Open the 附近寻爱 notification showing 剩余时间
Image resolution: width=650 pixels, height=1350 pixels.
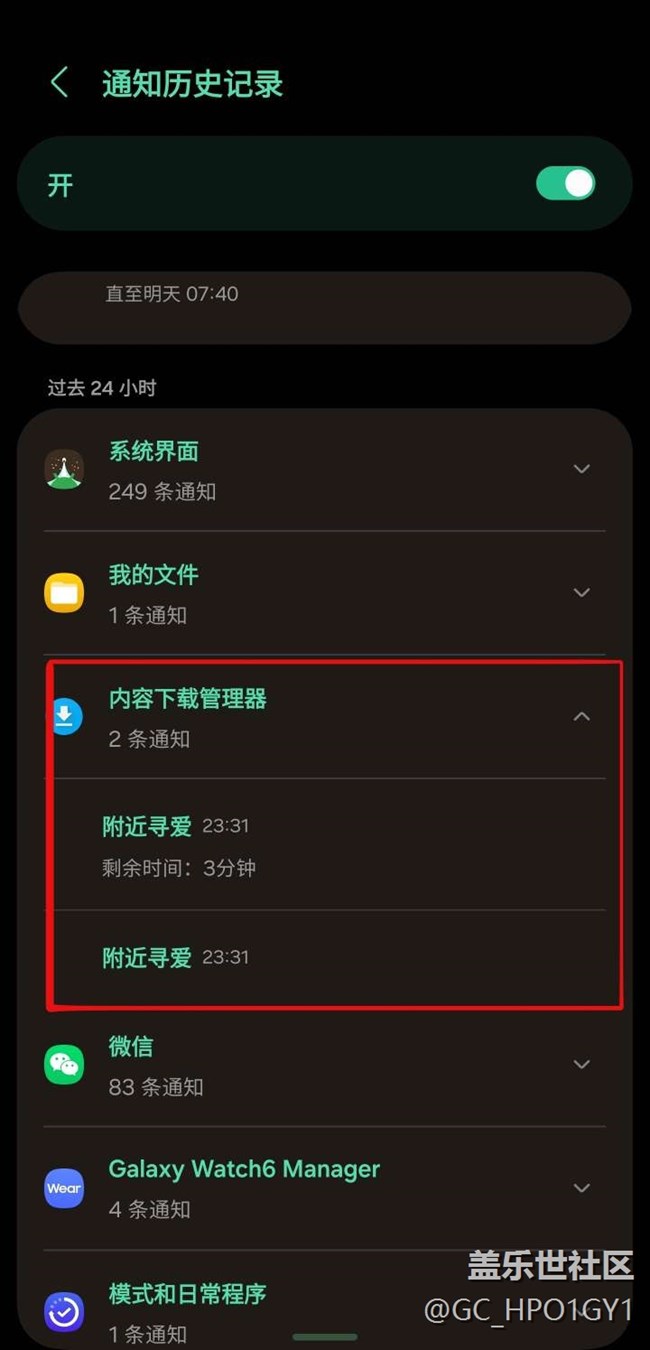[x=325, y=845]
